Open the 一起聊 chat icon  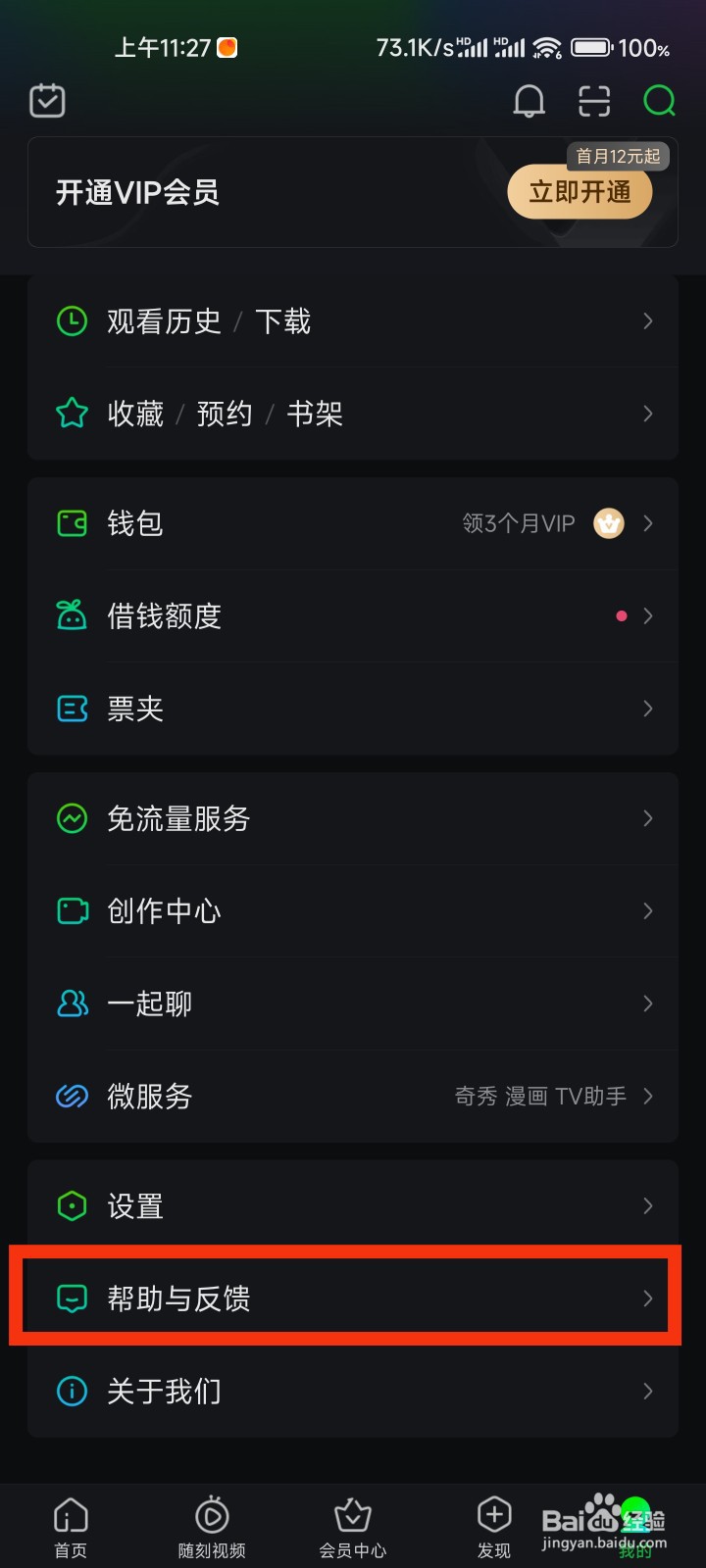coord(72,1004)
